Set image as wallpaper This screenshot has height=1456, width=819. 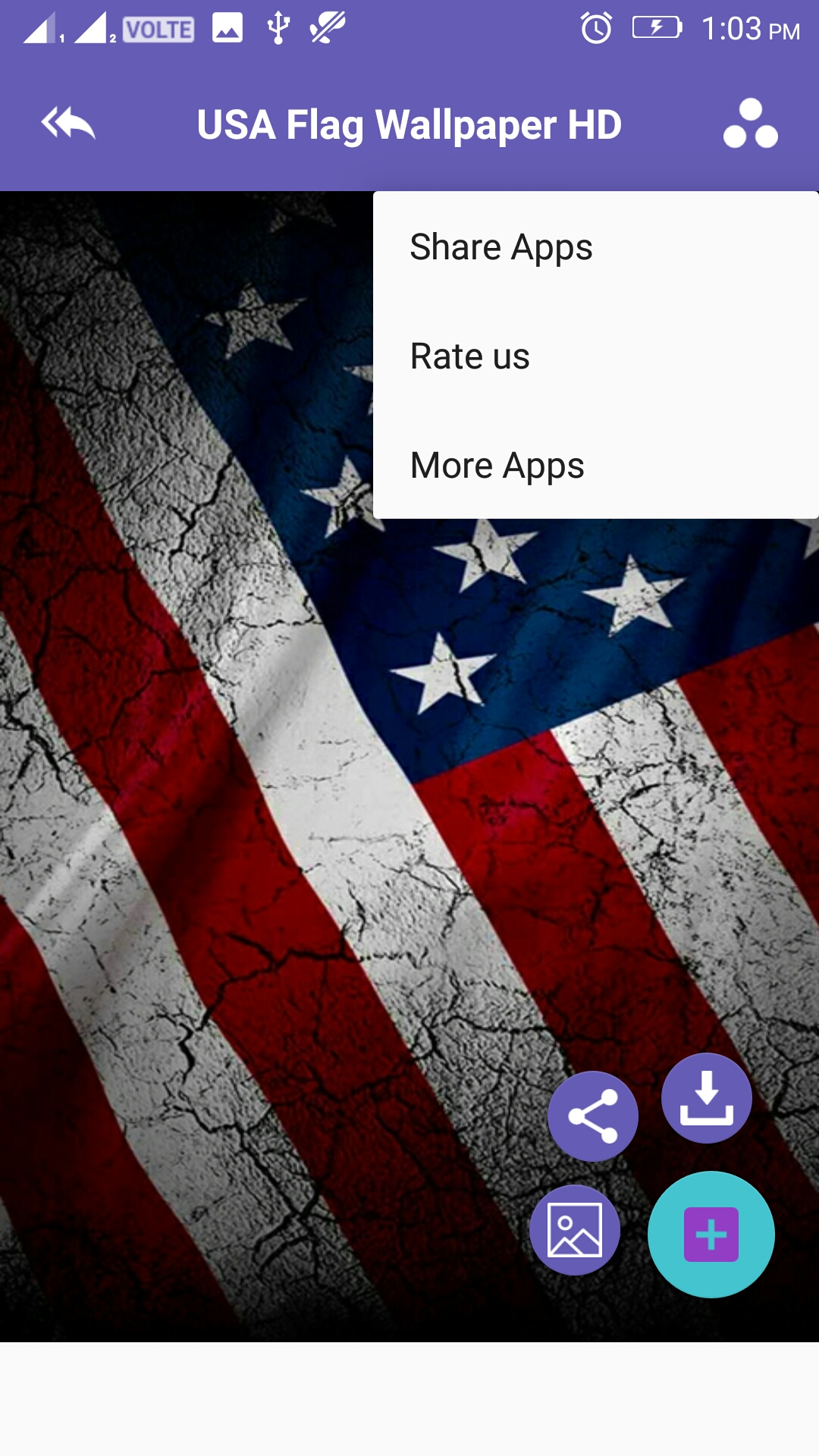point(575,1230)
